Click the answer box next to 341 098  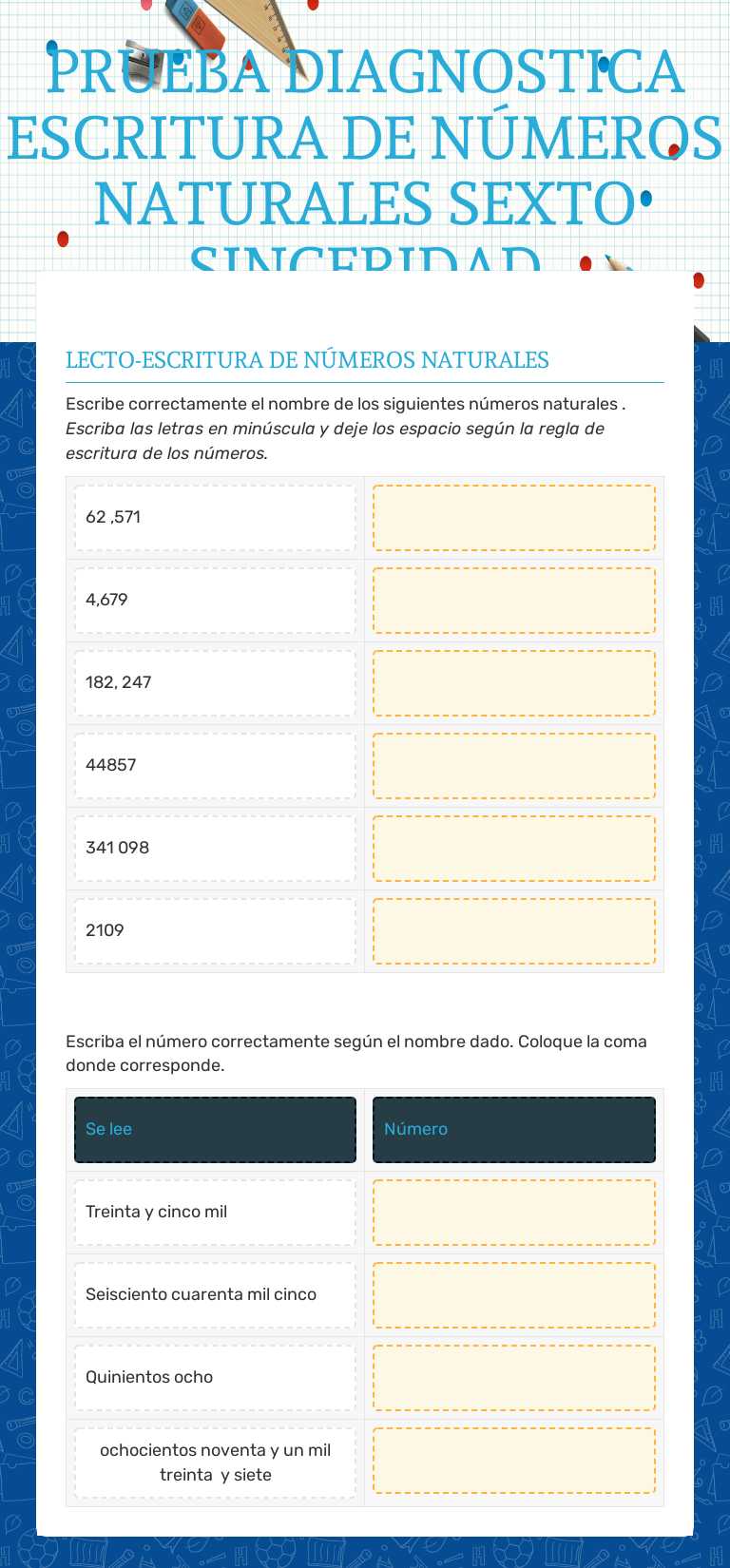513,848
